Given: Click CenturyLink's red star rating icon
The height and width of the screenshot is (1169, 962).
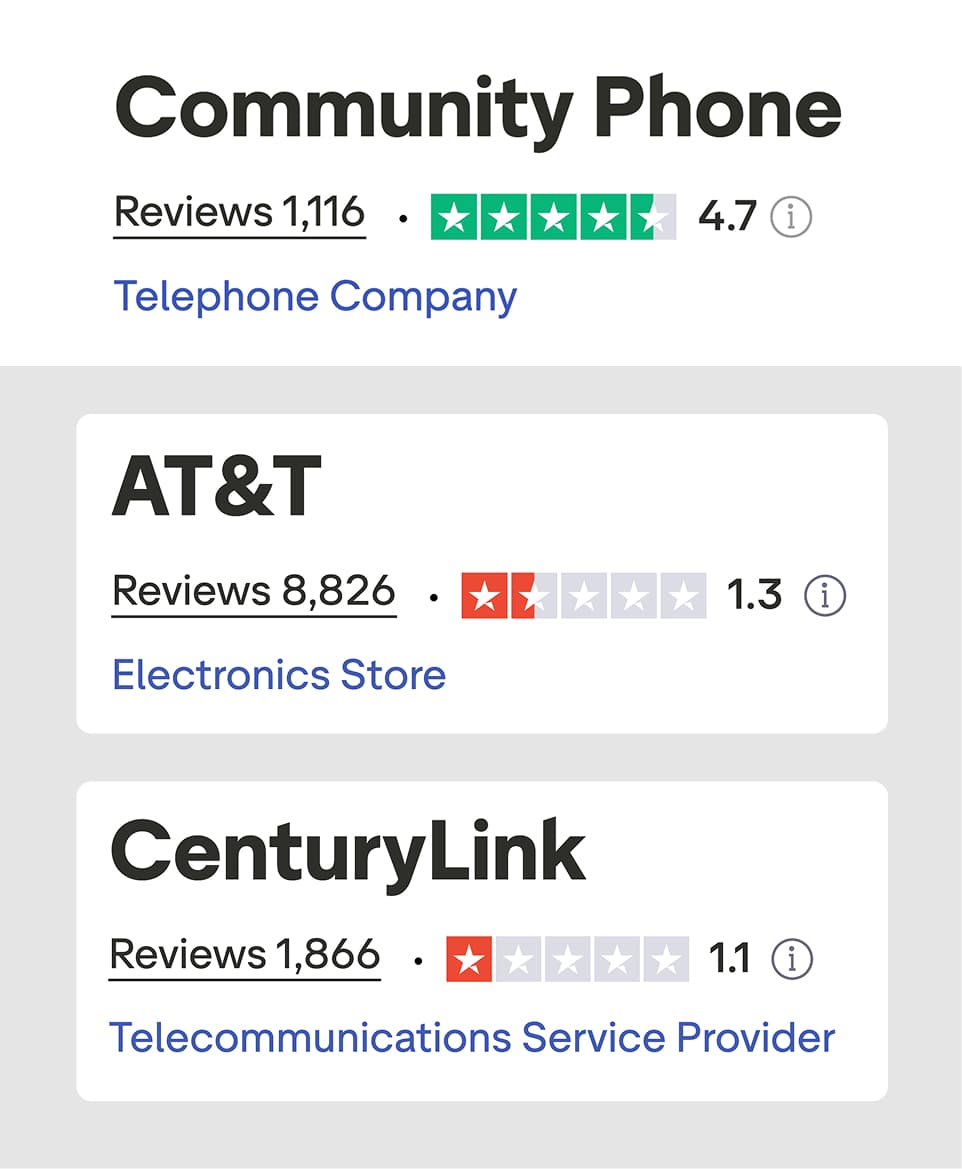Looking at the screenshot, I should [x=469, y=956].
